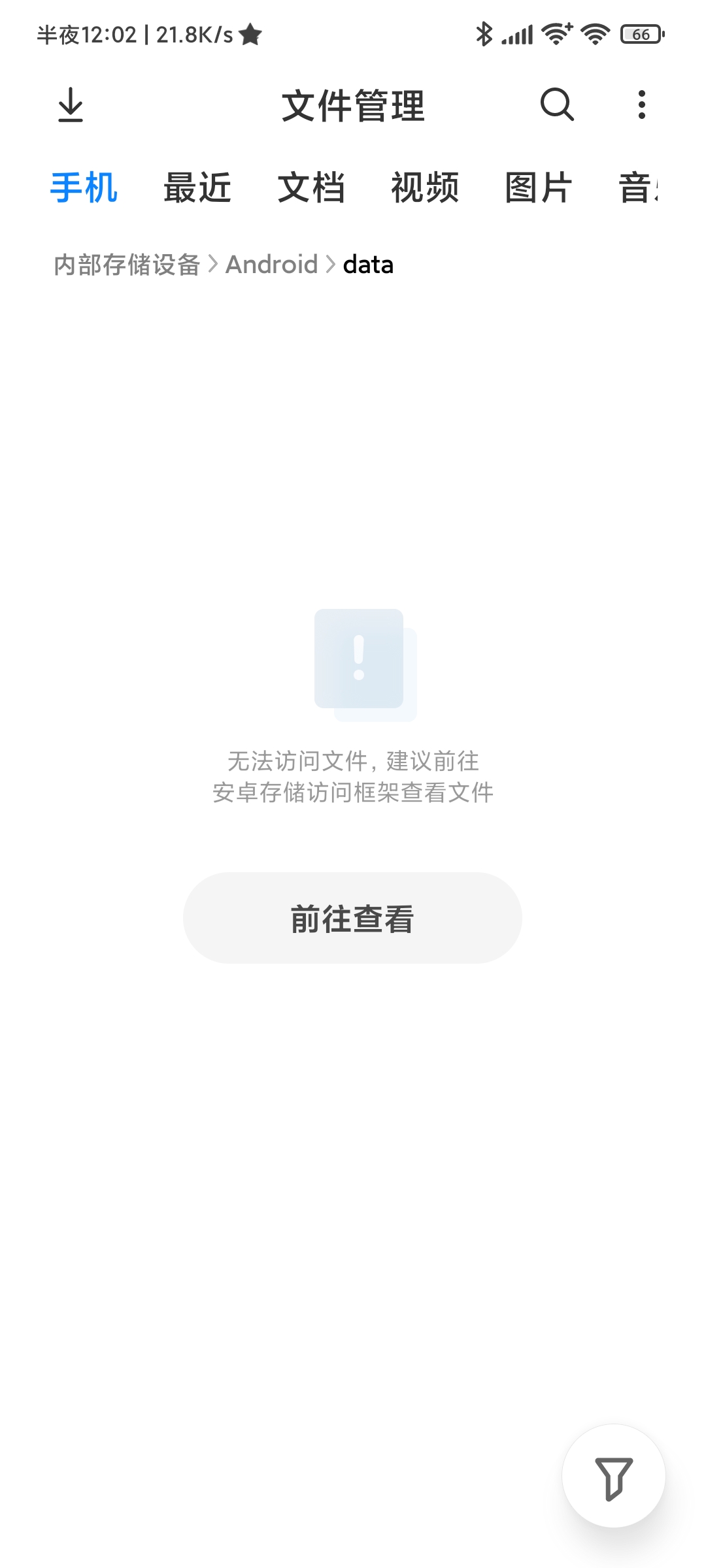The image size is (706, 1568).
Task: Open the search magnifier icon
Action: click(x=557, y=105)
